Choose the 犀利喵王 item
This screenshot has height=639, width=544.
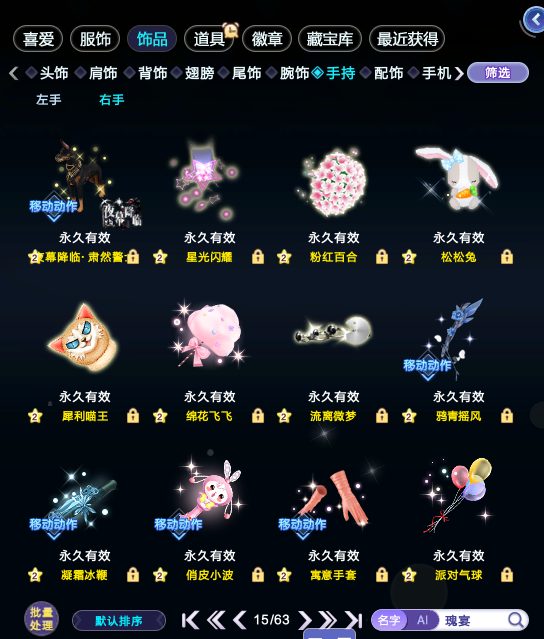(84, 338)
